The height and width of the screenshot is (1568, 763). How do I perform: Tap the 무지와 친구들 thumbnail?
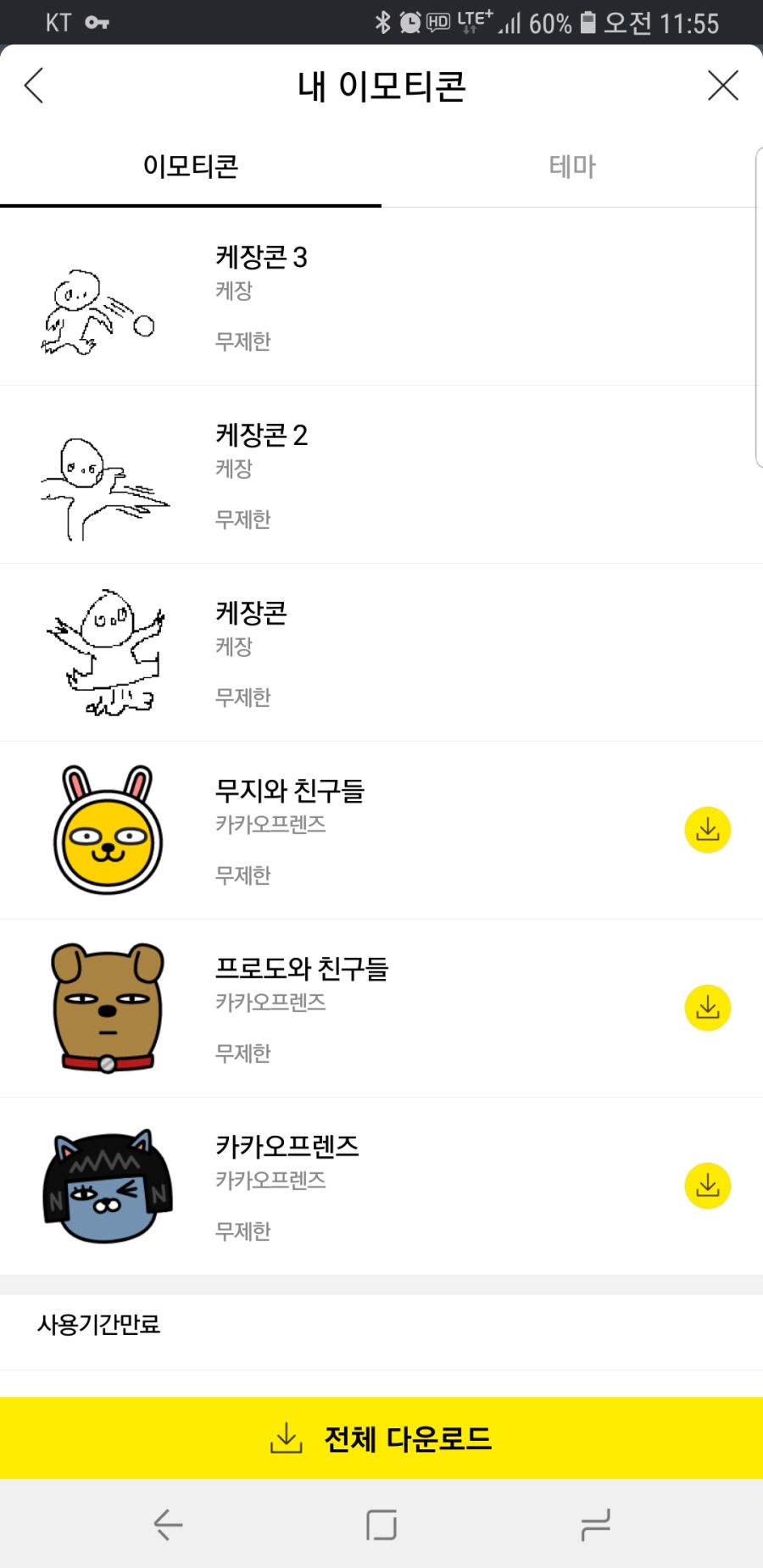(106, 830)
